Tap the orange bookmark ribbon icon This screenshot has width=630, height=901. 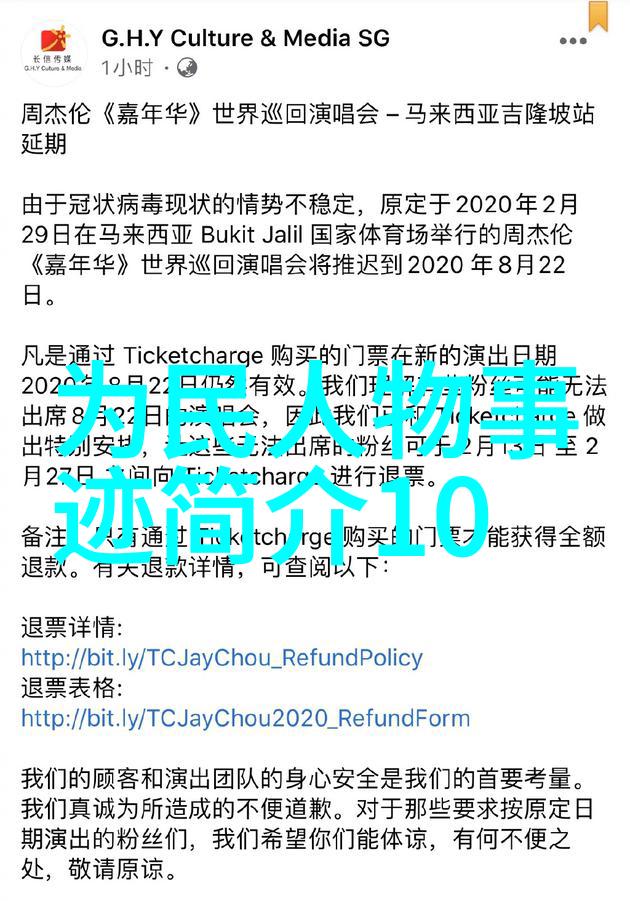598,14
